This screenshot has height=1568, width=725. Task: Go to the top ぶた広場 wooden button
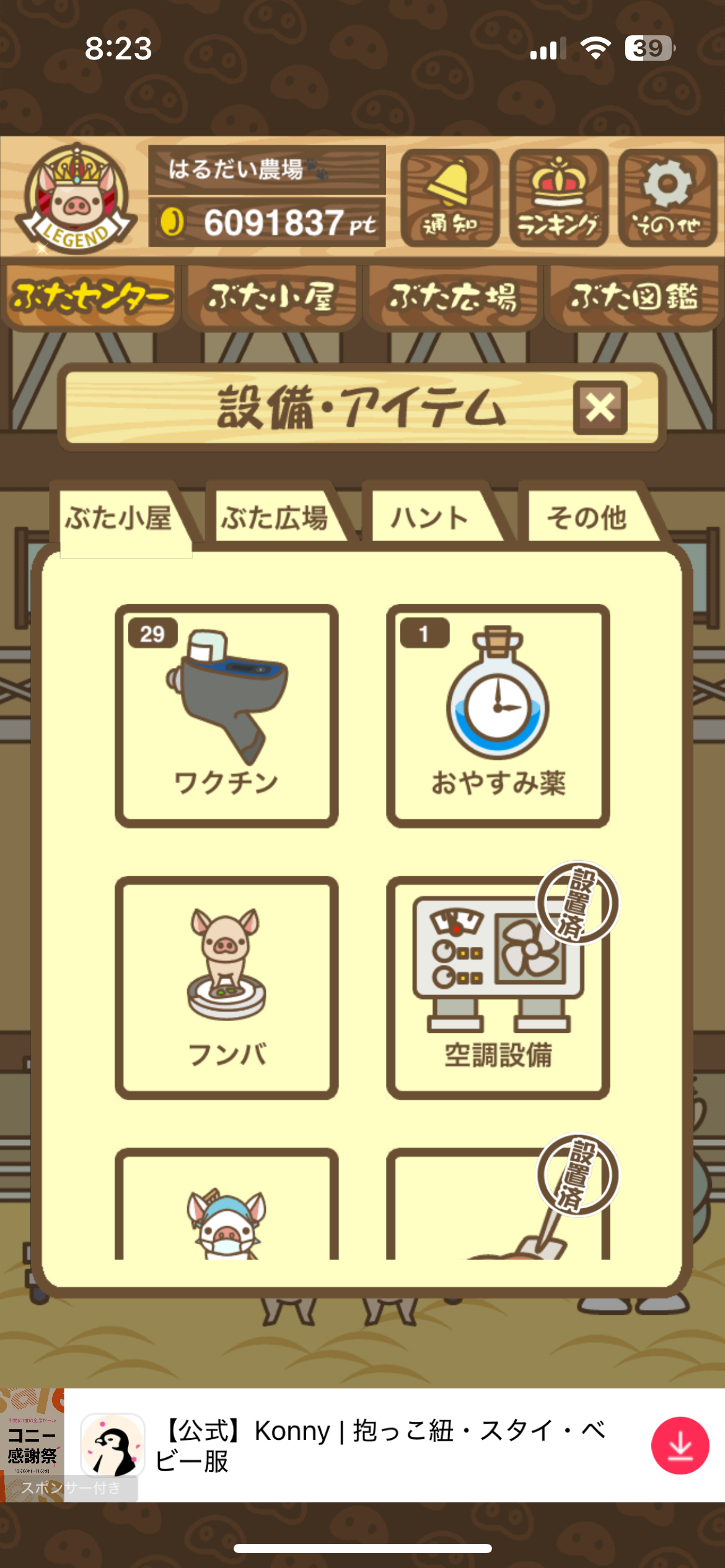point(453,297)
